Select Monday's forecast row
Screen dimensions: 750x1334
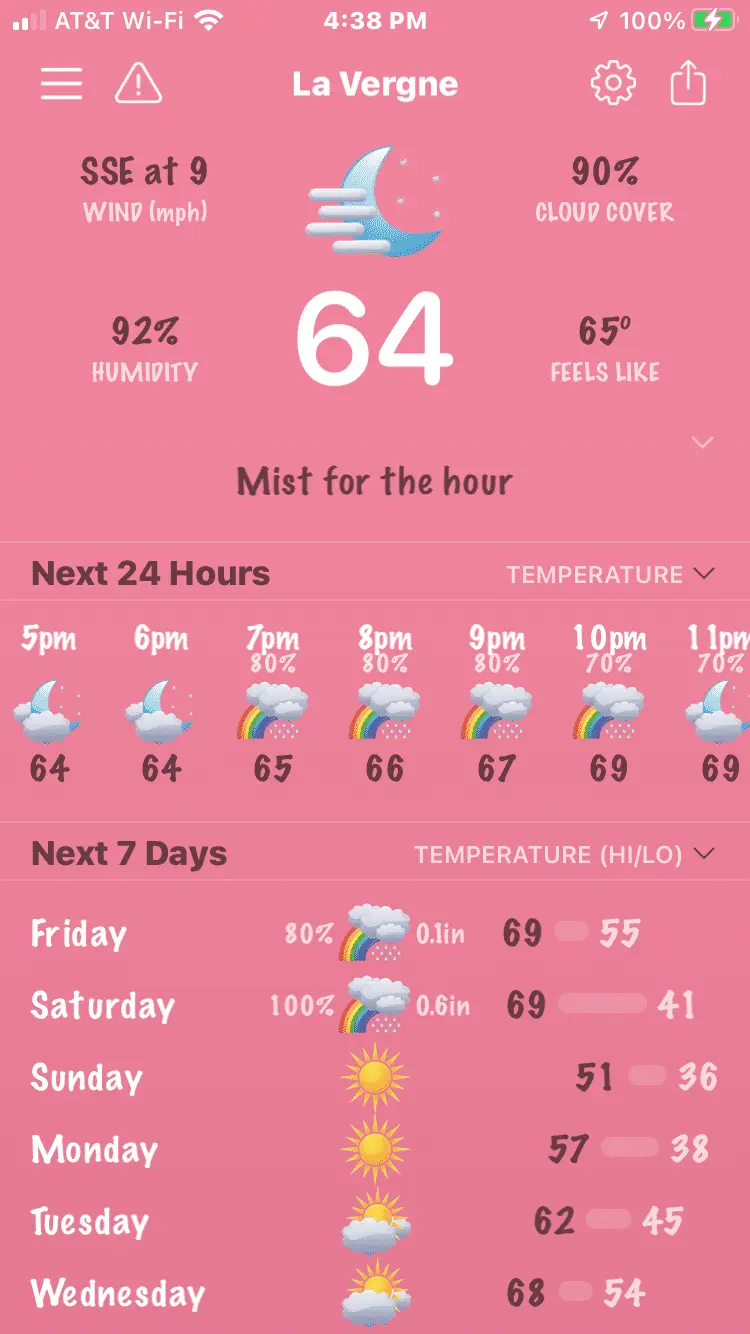375,1149
